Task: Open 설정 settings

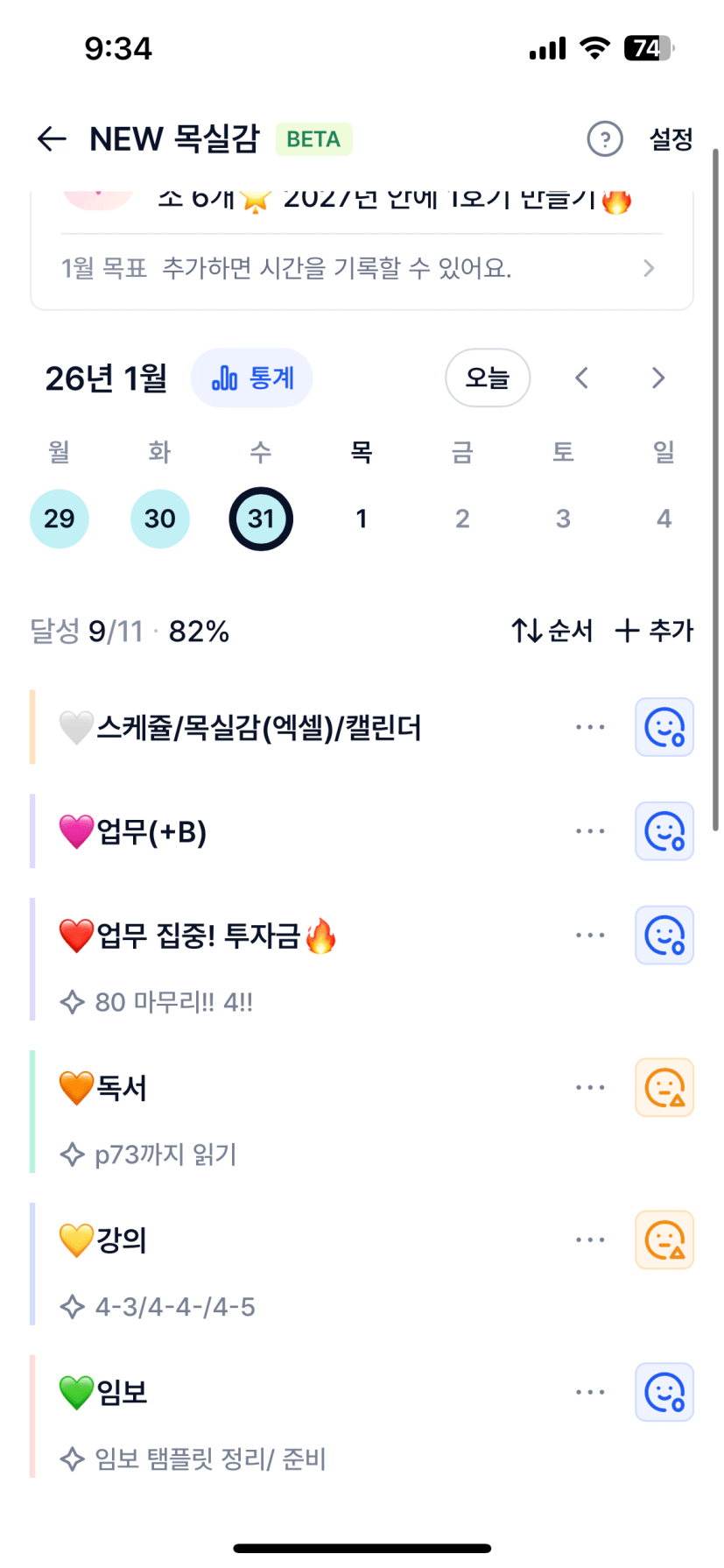Action: point(671,138)
